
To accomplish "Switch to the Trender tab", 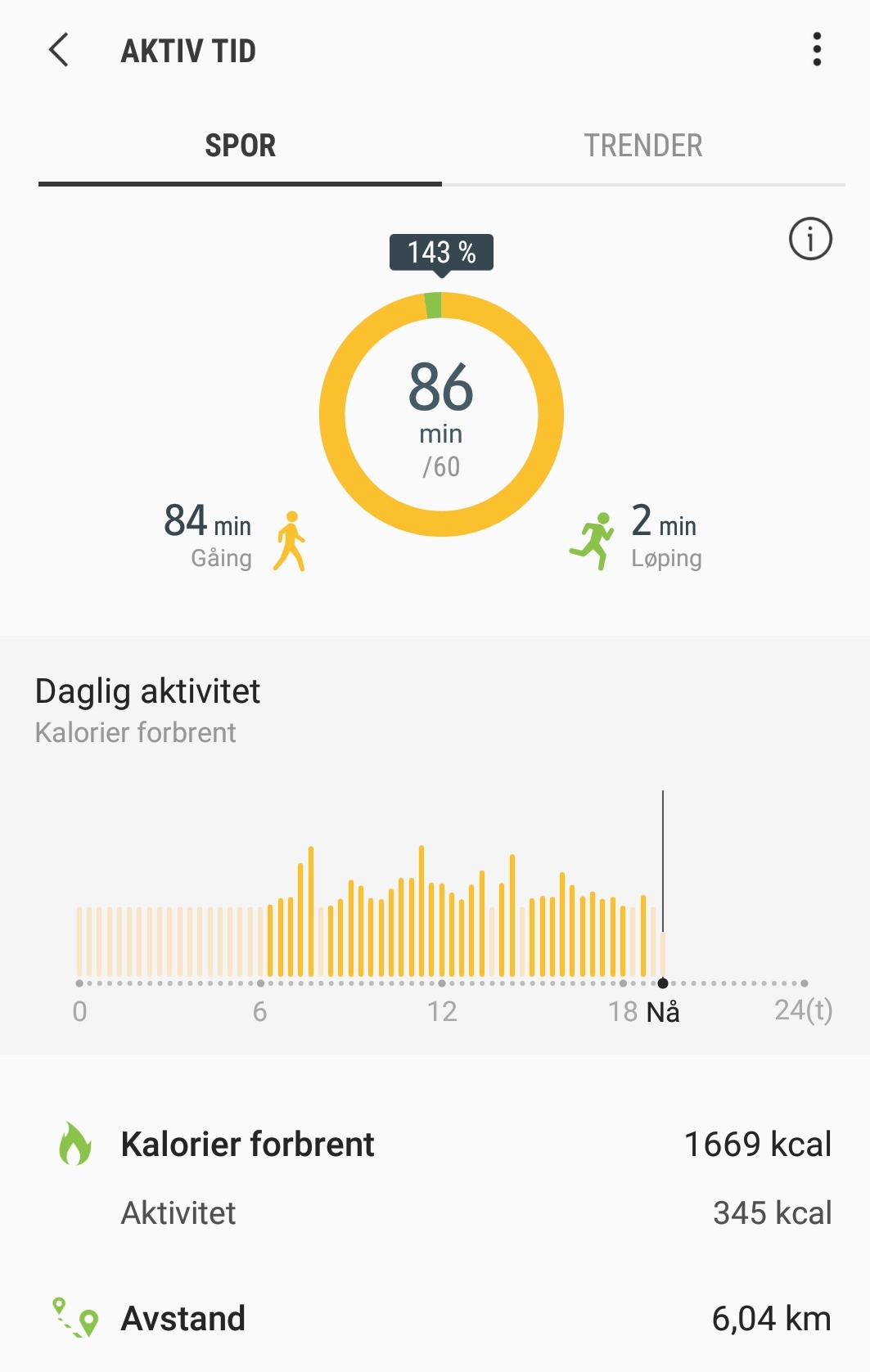I will 643,146.
